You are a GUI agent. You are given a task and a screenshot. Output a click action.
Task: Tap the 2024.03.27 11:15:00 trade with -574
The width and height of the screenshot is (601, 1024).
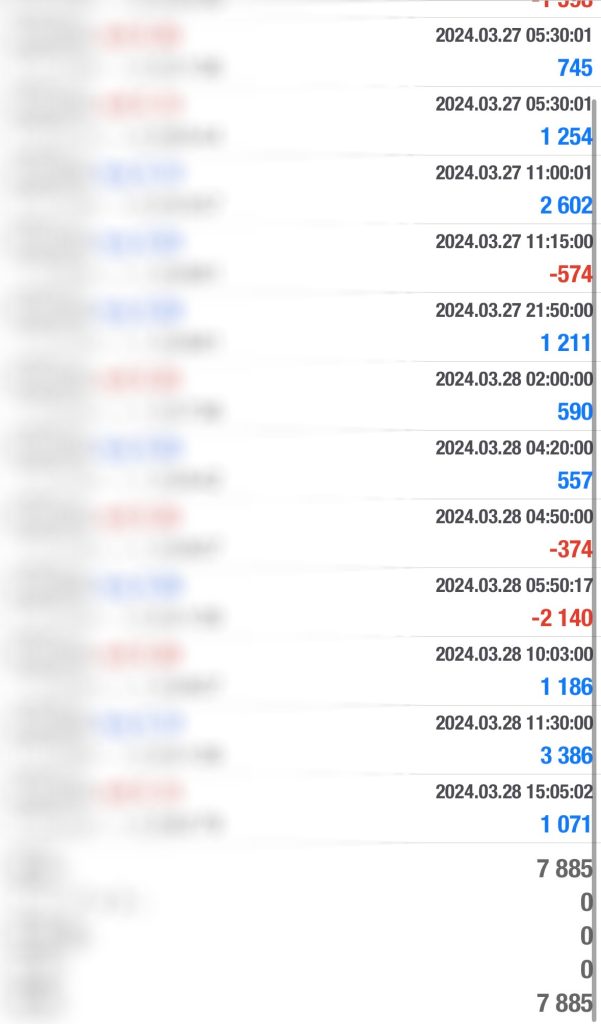click(x=300, y=258)
